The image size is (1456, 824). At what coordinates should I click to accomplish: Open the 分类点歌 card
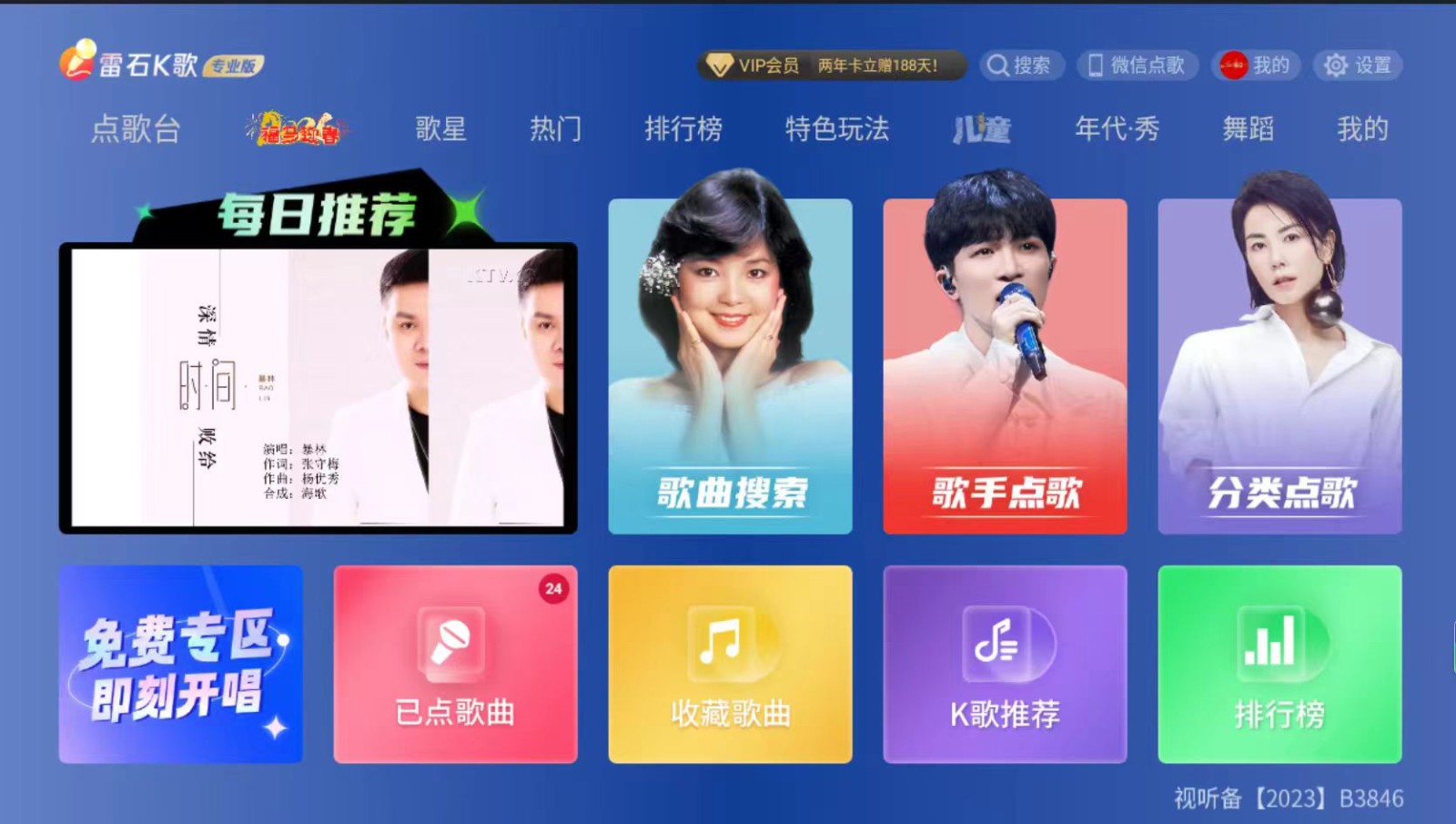tap(1279, 366)
